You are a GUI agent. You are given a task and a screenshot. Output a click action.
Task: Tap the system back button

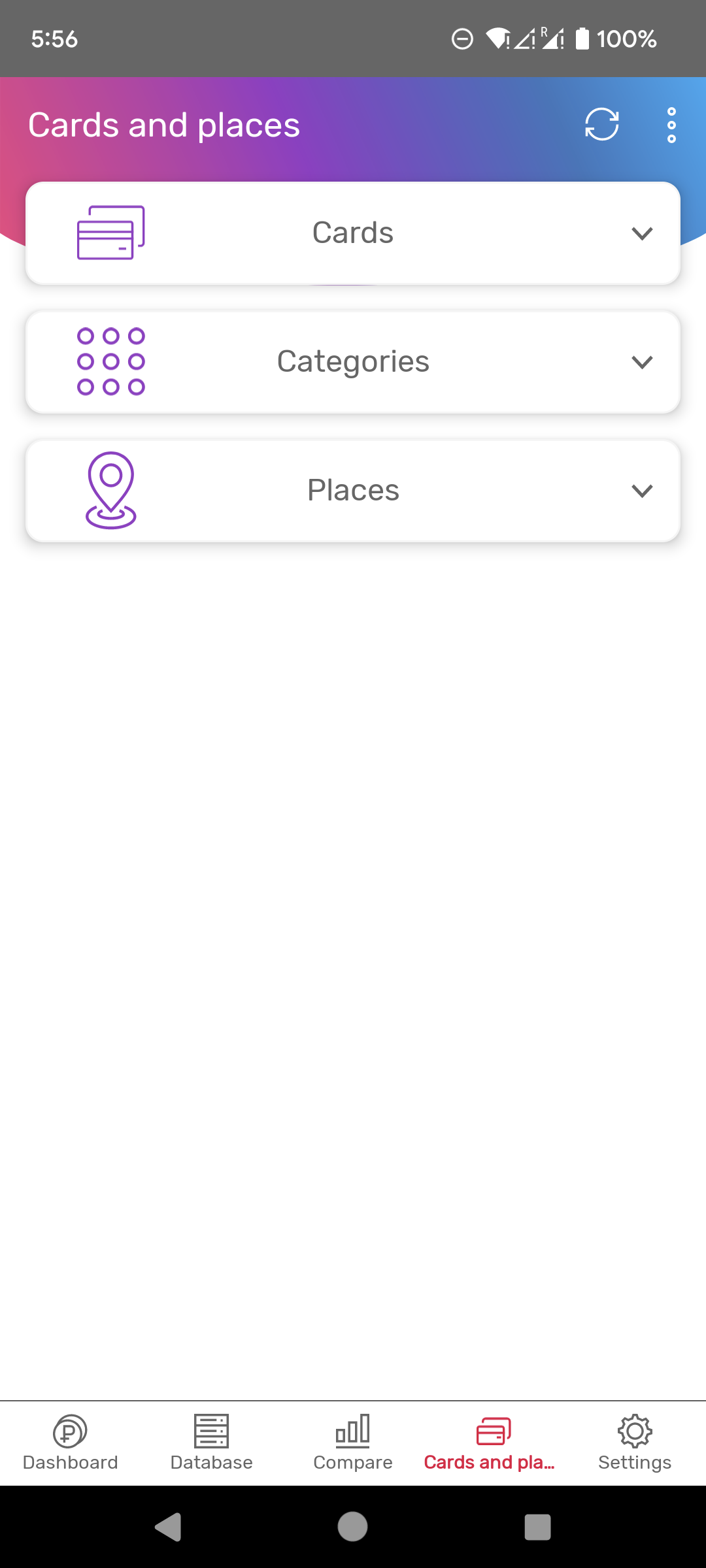(168, 1527)
